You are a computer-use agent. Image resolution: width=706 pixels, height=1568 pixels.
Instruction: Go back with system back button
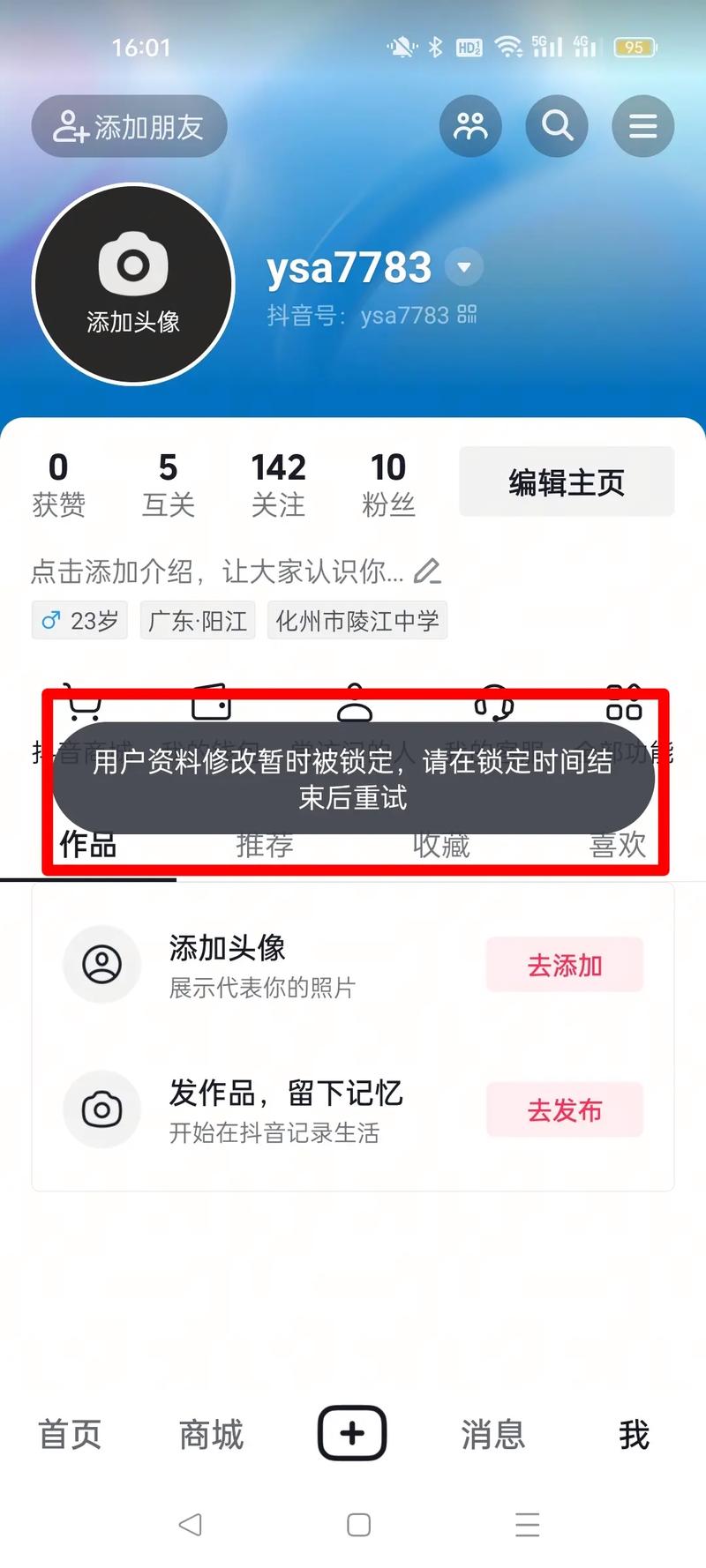coord(190,1525)
